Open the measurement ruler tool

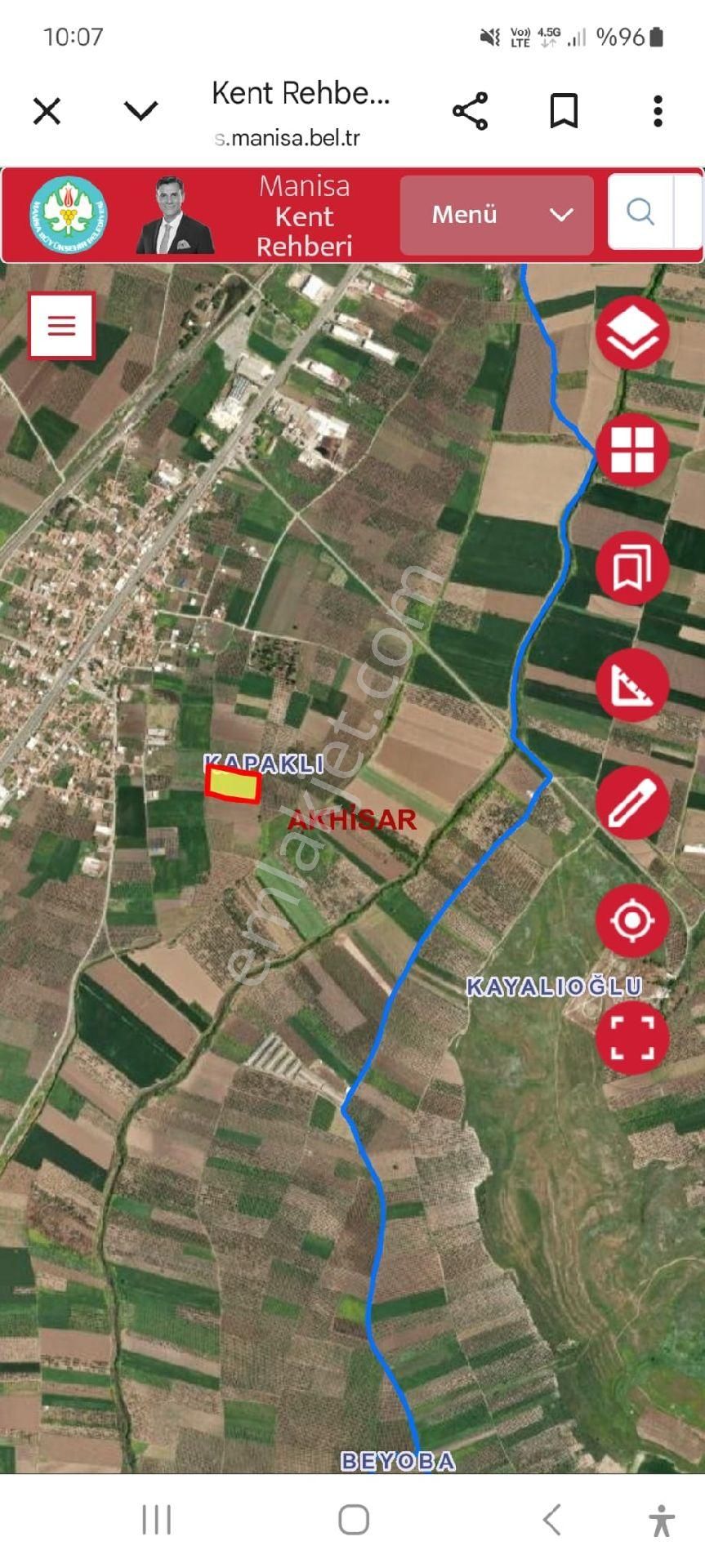point(631,684)
